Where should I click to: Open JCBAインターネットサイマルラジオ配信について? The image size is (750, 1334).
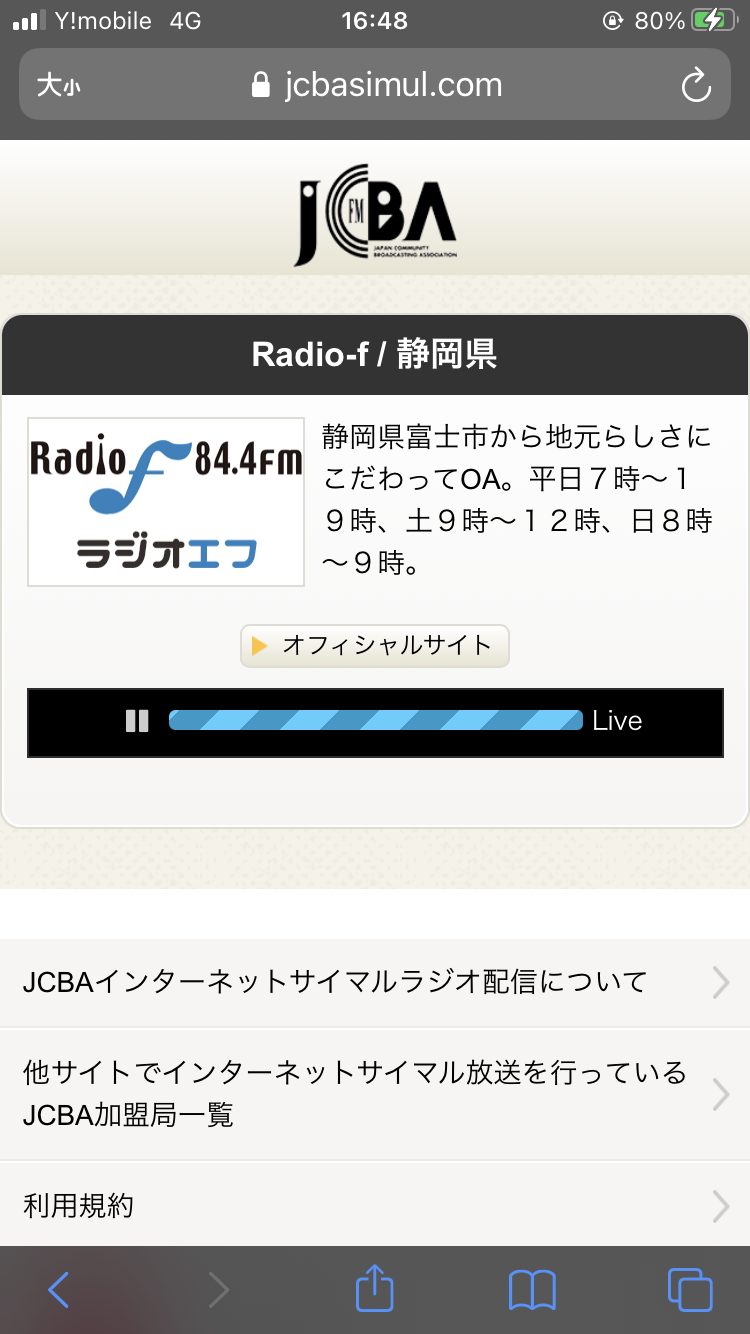pos(375,982)
